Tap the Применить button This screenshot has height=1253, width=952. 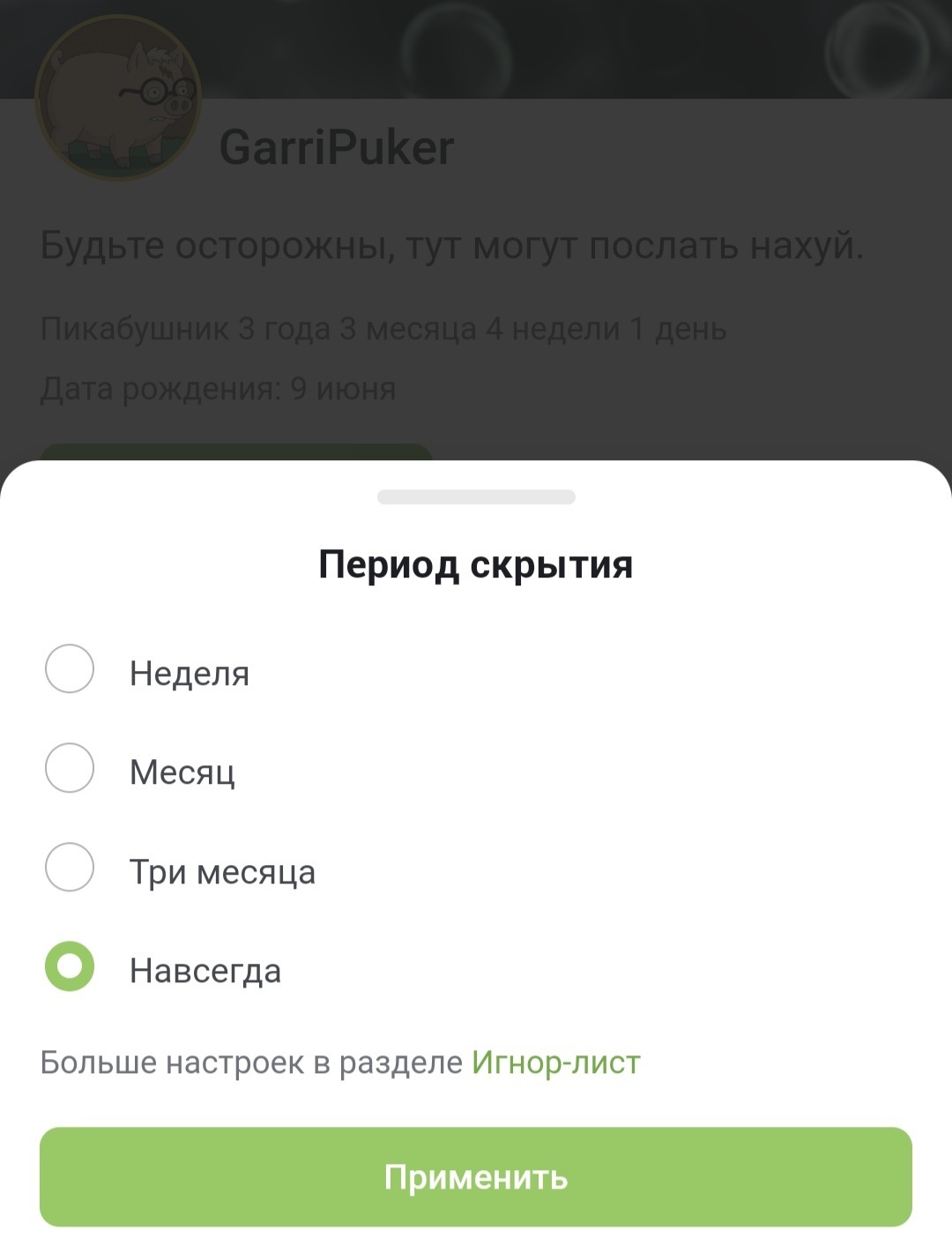click(x=476, y=1177)
